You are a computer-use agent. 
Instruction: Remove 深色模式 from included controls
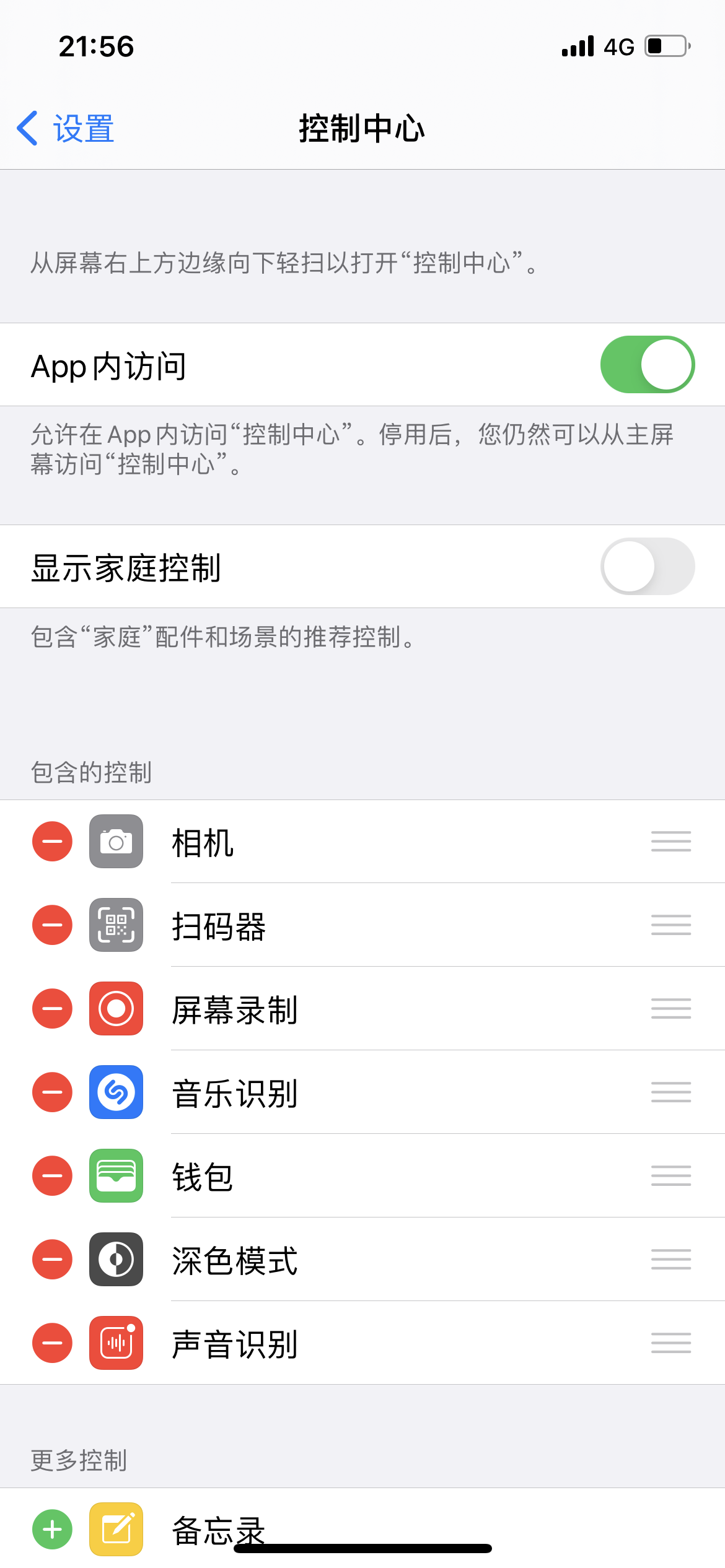tap(53, 1260)
